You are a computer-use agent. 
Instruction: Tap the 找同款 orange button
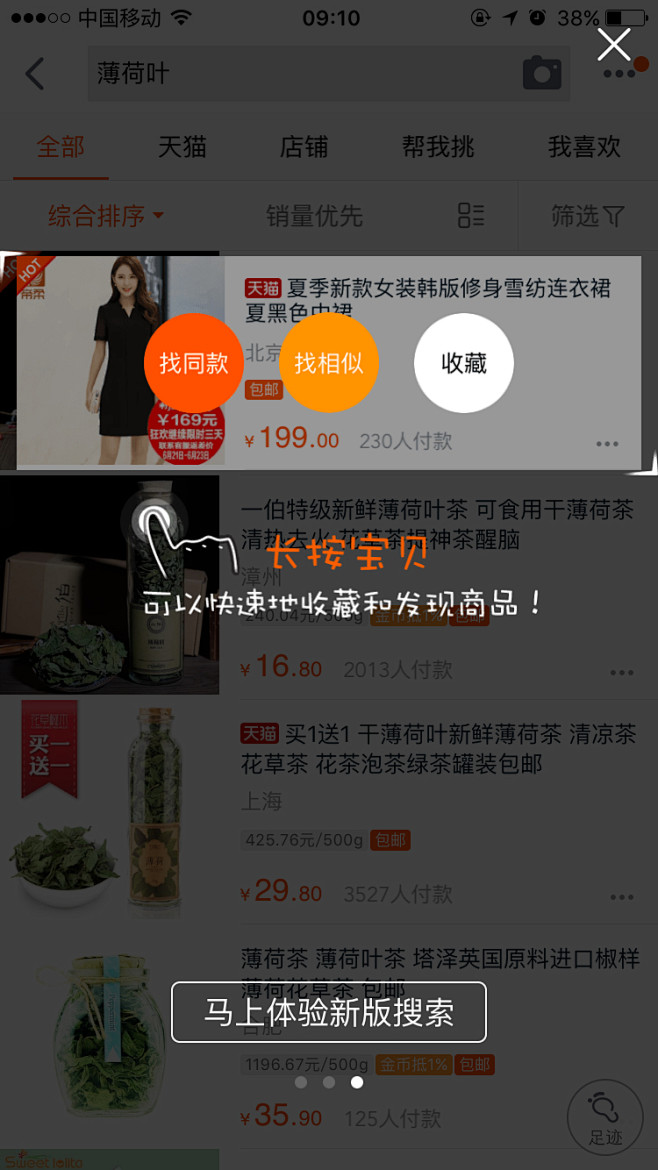click(194, 363)
